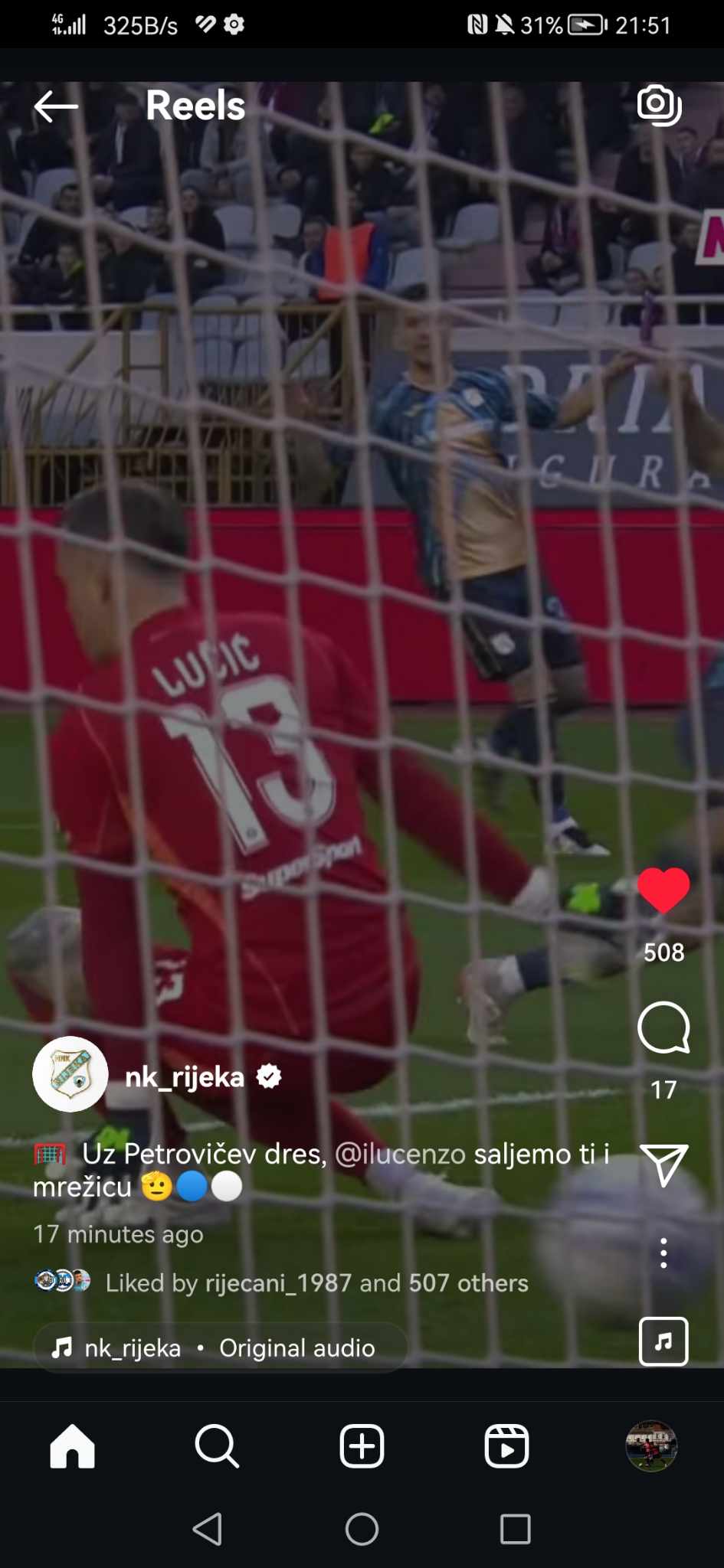Tap the system back button
Screen dimensions: 724x1568
click(208, 1529)
